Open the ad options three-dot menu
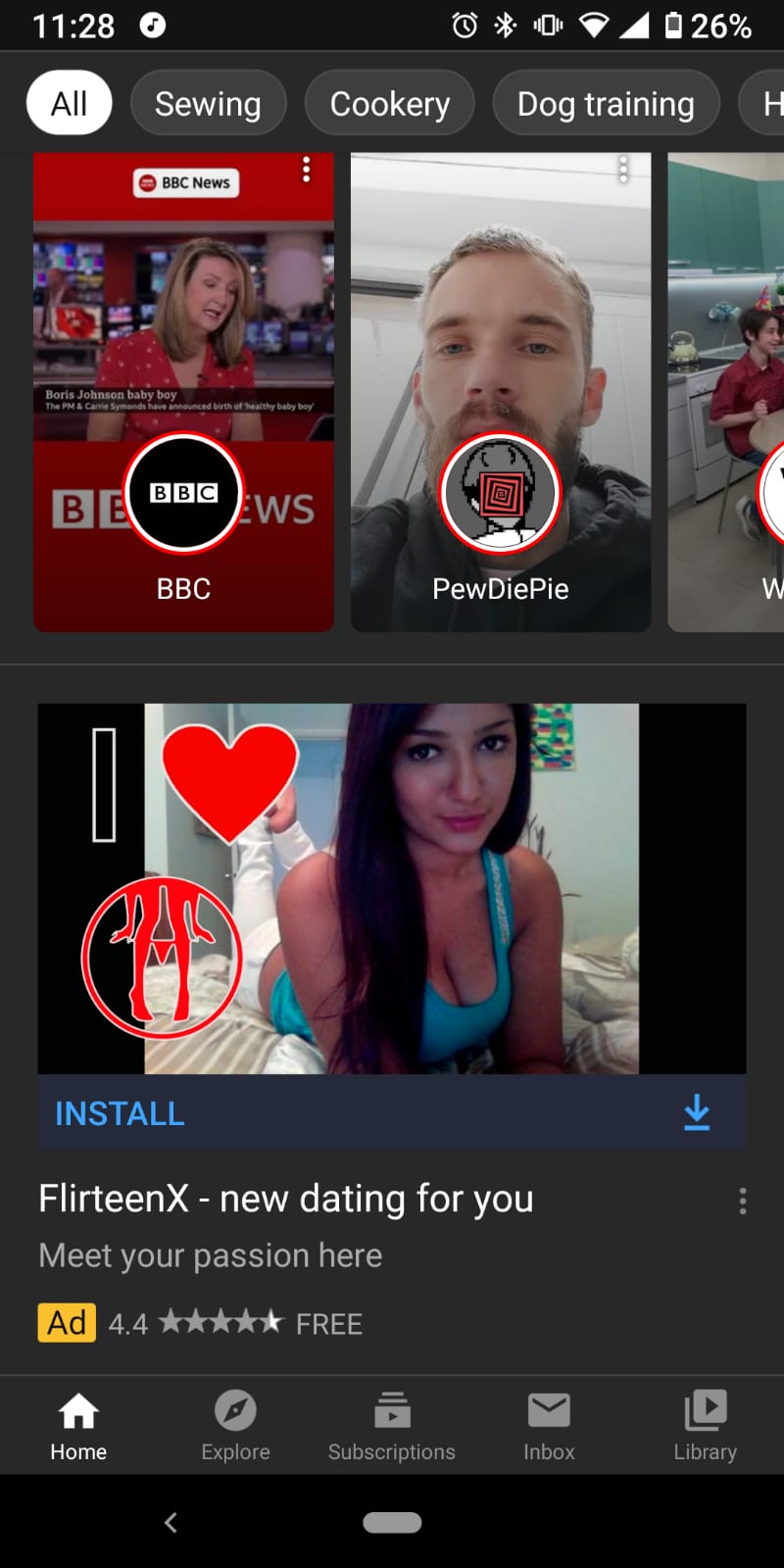 (x=743, y=1200)
